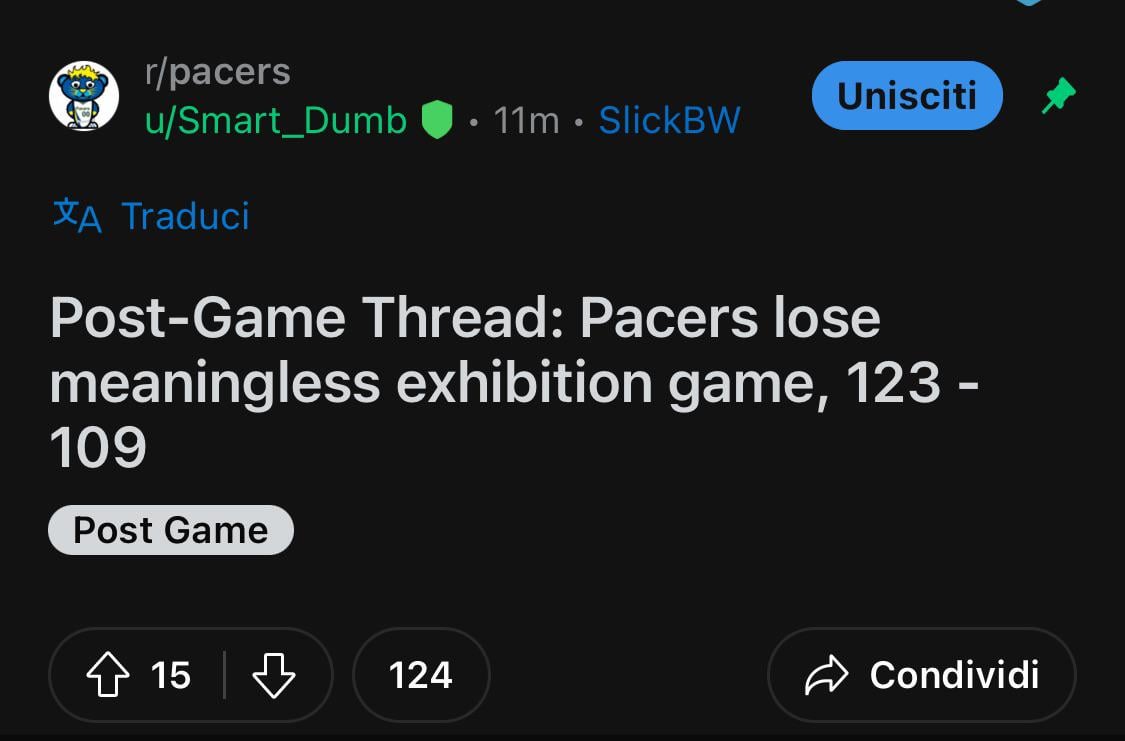Filter by the Post Game flair

171,530
